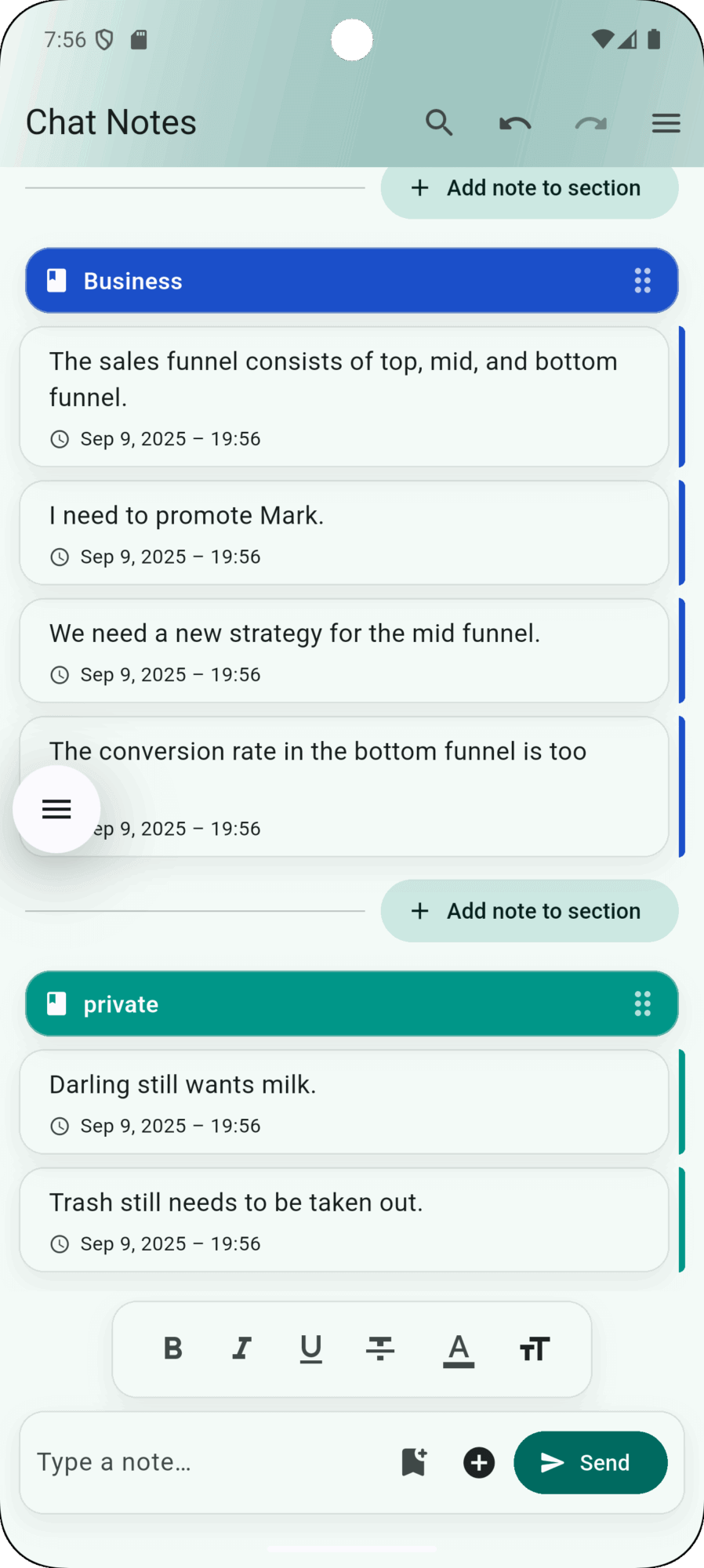
Task: Toggle bold formatting
Action: 172,1348
